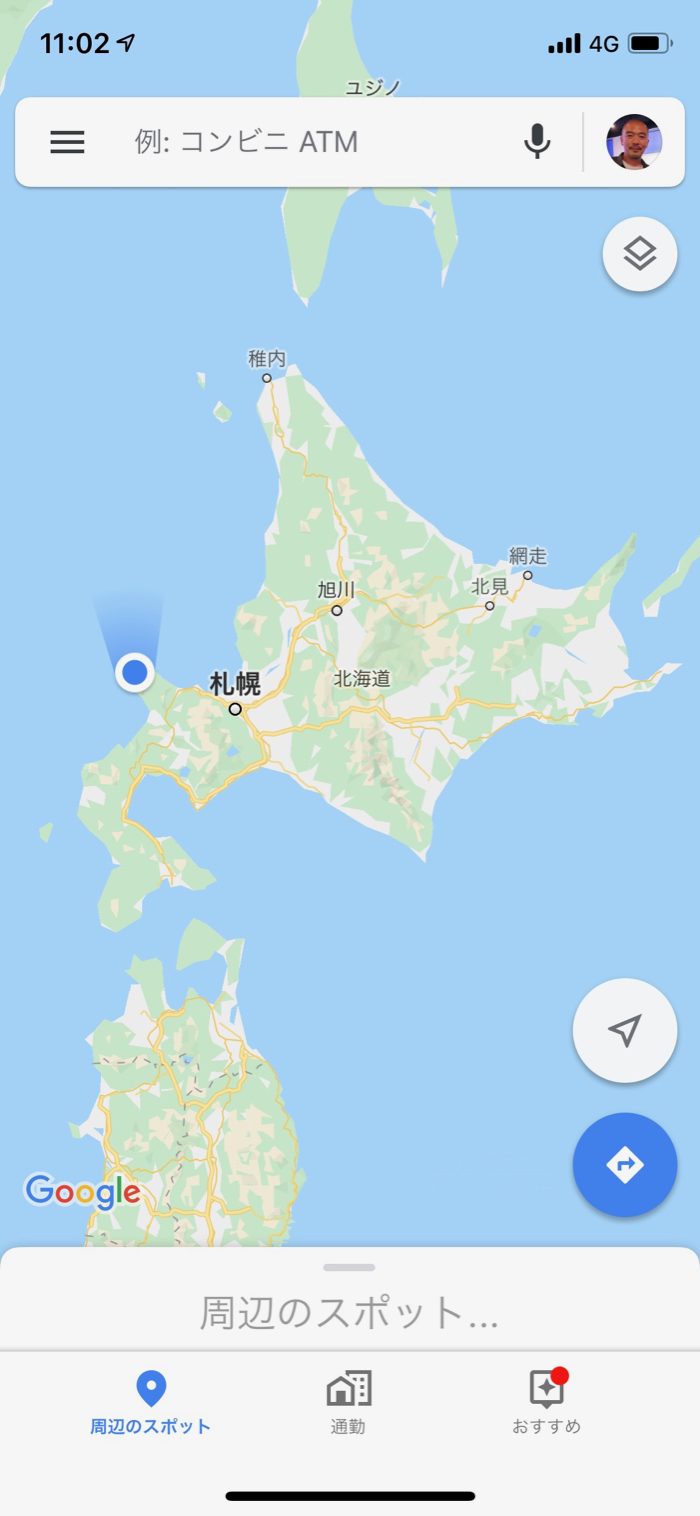Select the 周辺のスポット tab

click(150, 1402)
